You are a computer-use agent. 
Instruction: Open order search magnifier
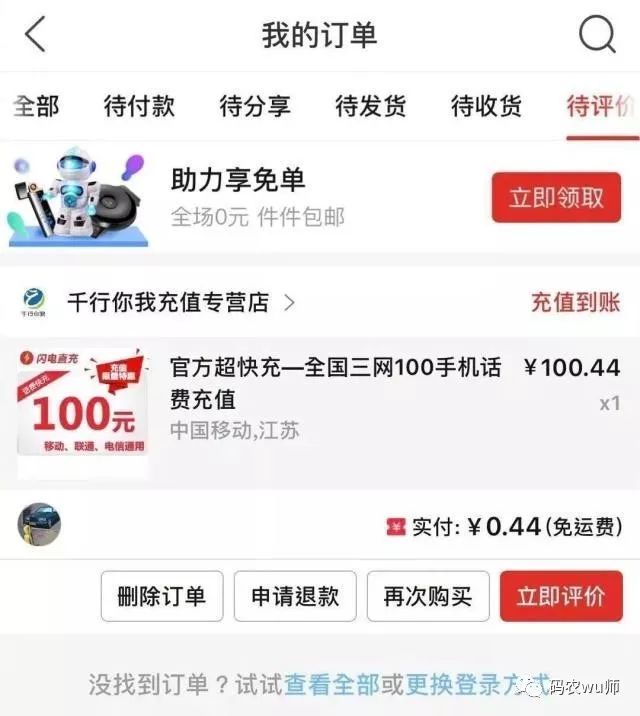tap(598, 34)
